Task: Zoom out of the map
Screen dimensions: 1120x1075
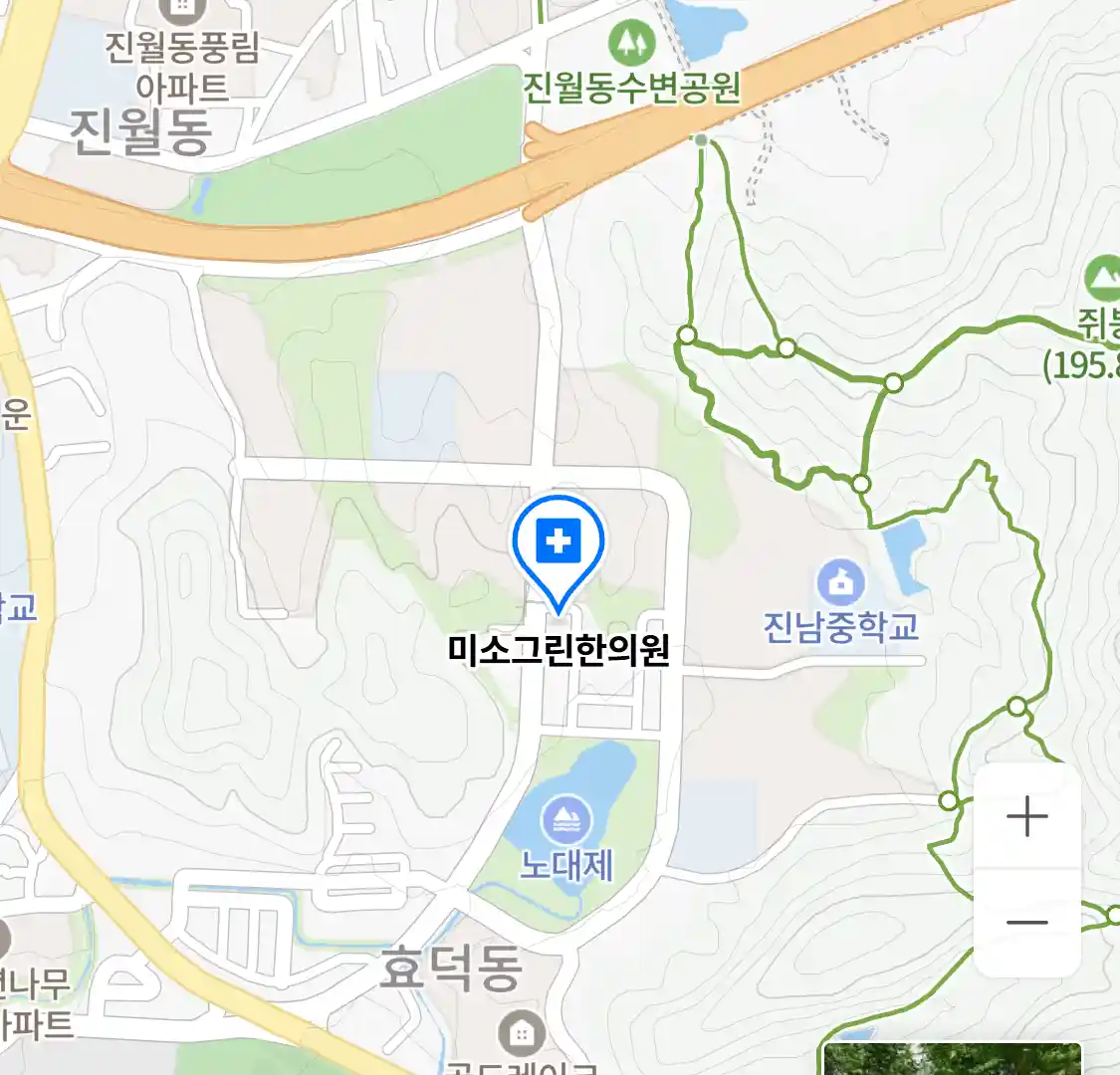Action: [x=1026, y=923]
